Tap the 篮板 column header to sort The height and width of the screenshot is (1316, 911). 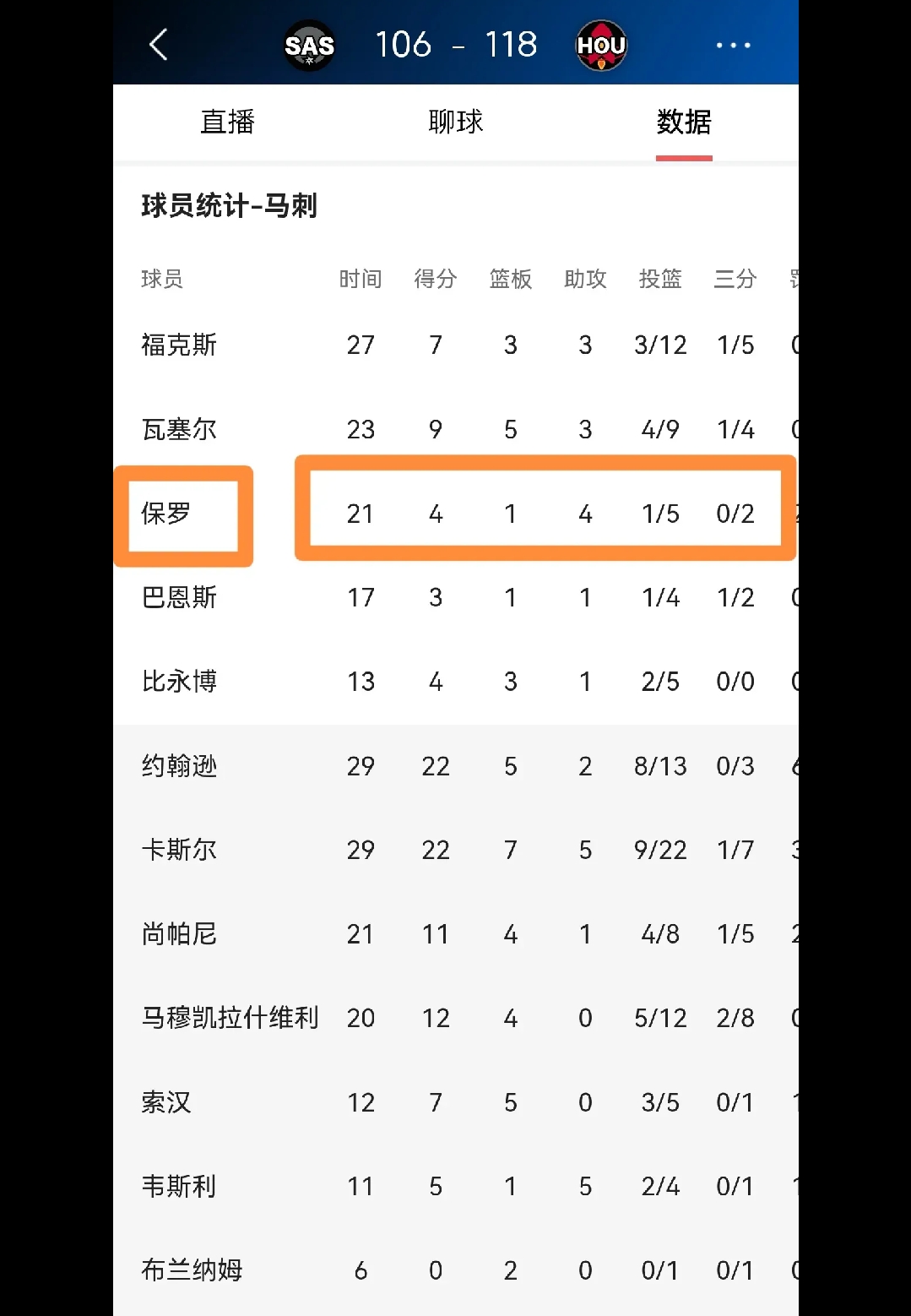click(x=510, y=280)
